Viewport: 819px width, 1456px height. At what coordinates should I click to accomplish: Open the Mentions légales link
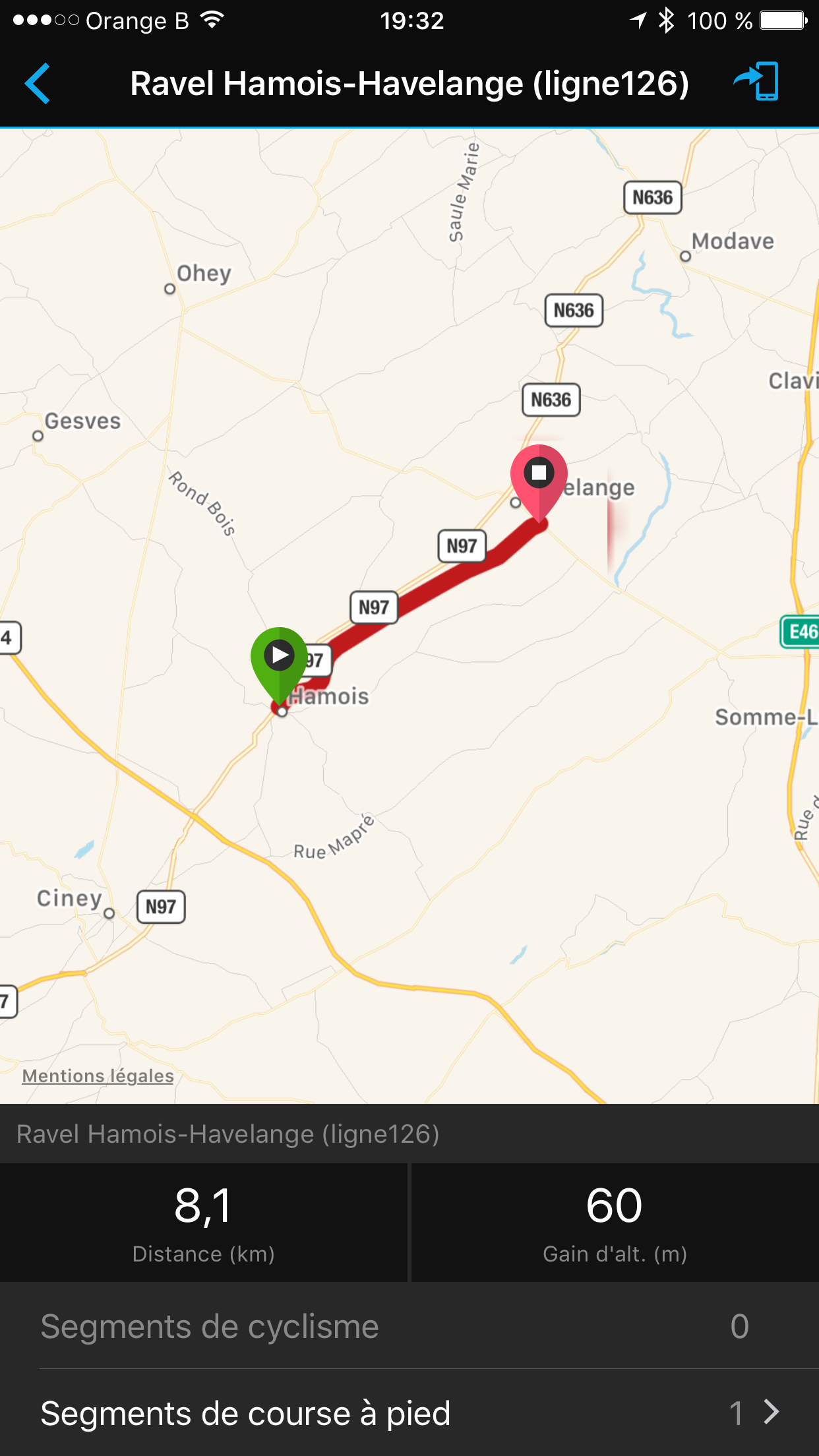(98, 1076)
